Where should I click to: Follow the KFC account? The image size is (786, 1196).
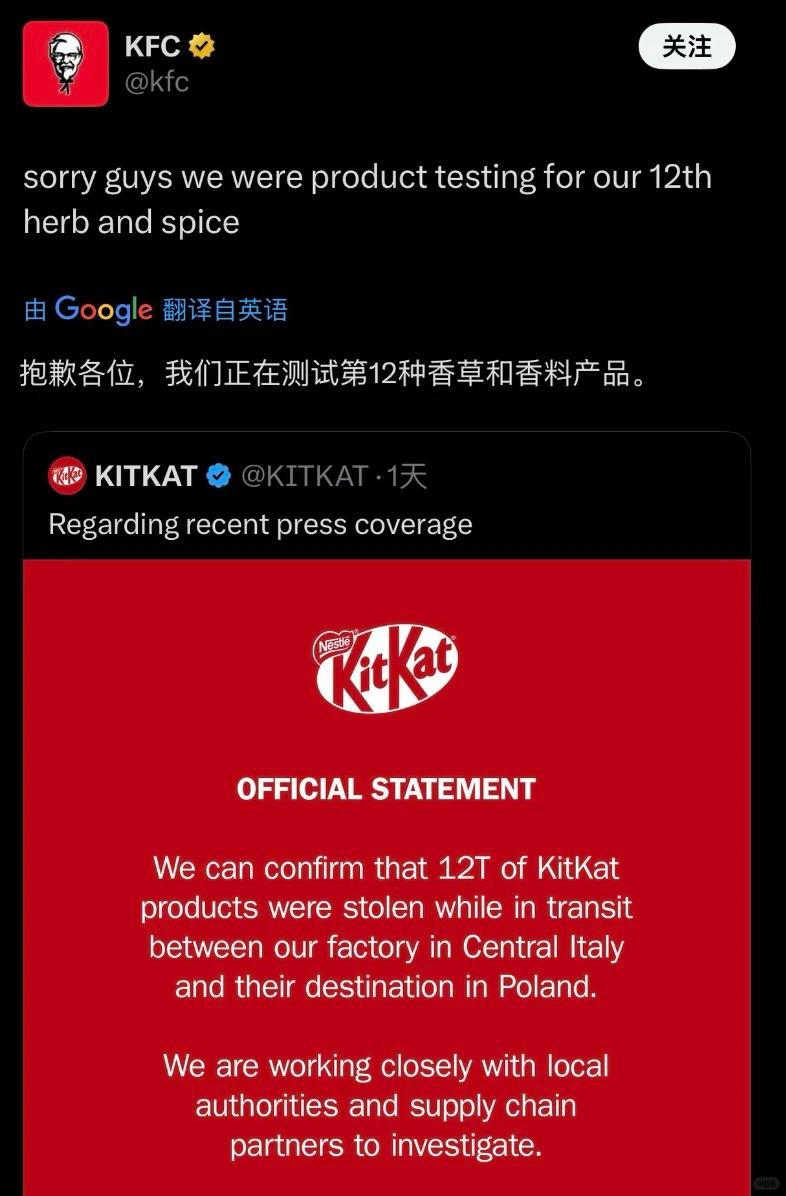pos(687,47)
